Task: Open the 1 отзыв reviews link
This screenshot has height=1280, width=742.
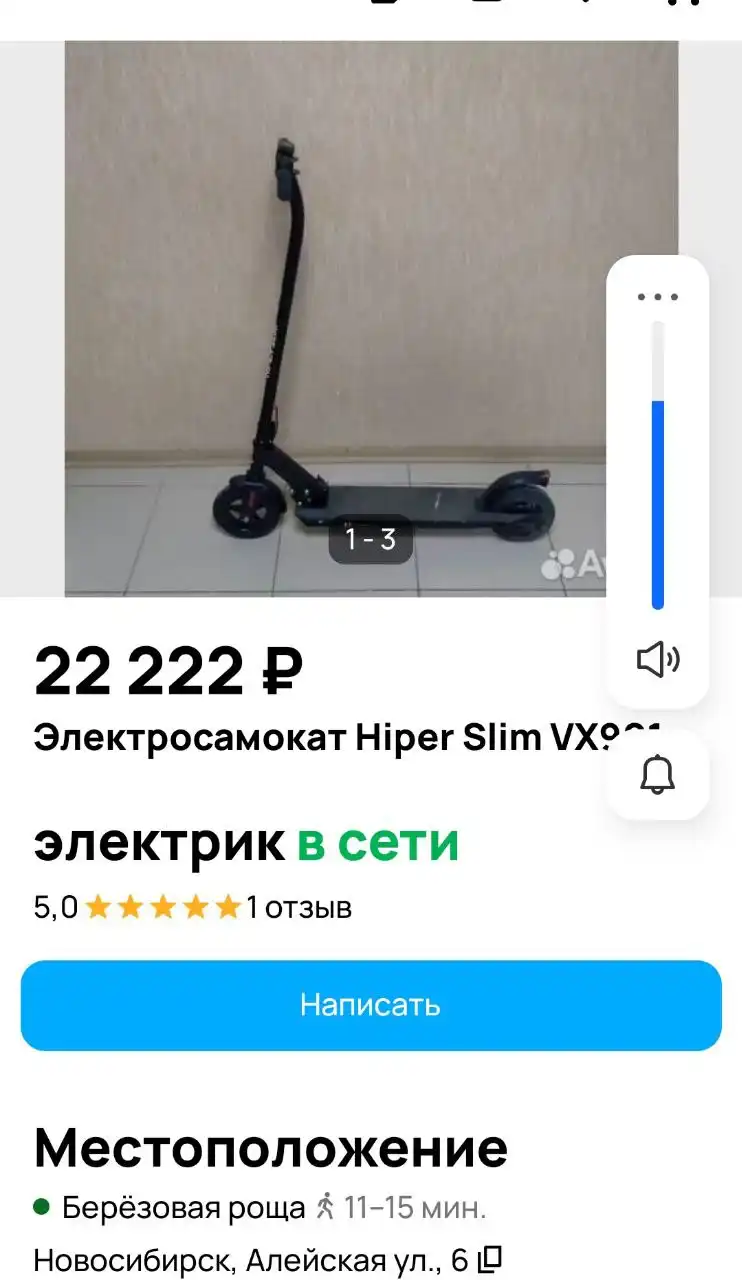Action: click(300, 908)
